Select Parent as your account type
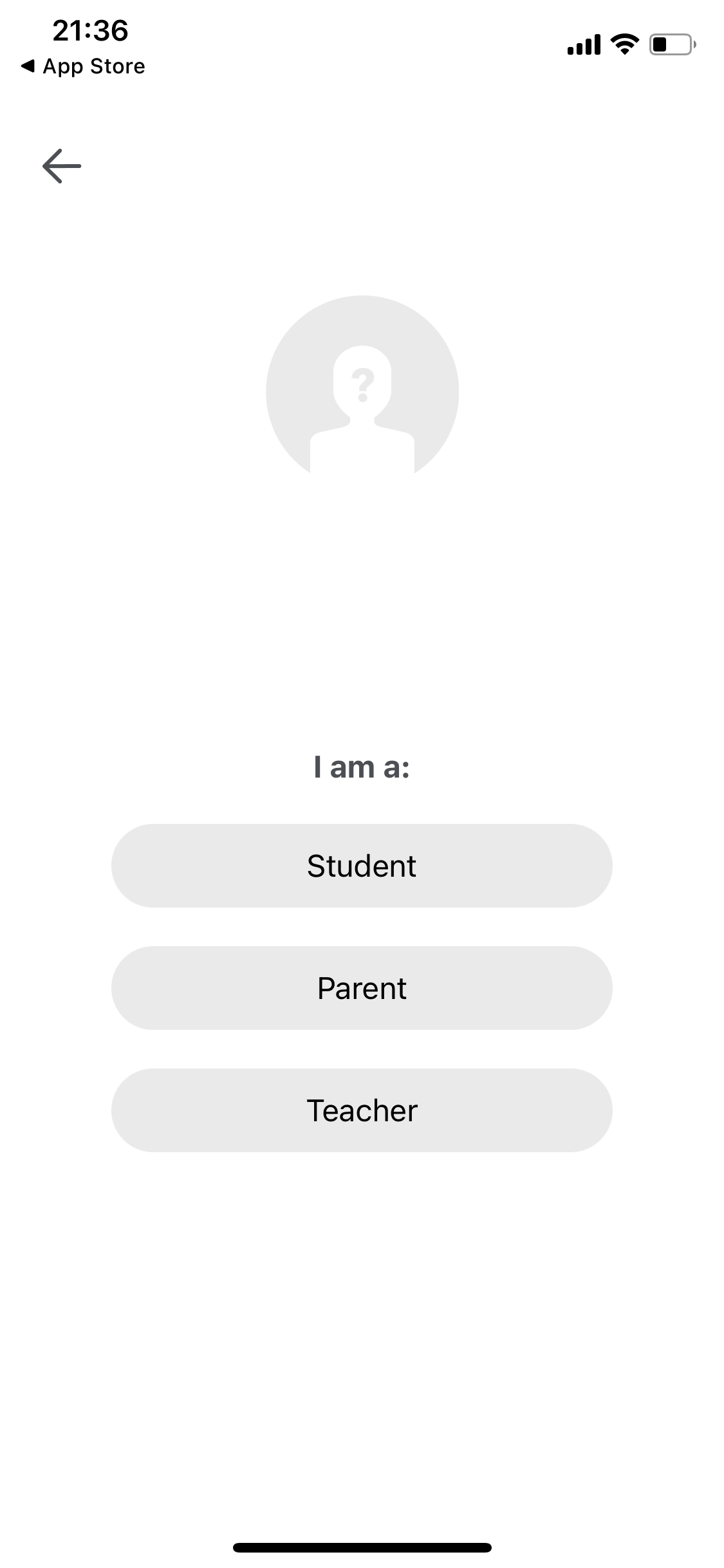Image resolution: width=724 pixels, height=1568 pixels. tap(362, 988)
